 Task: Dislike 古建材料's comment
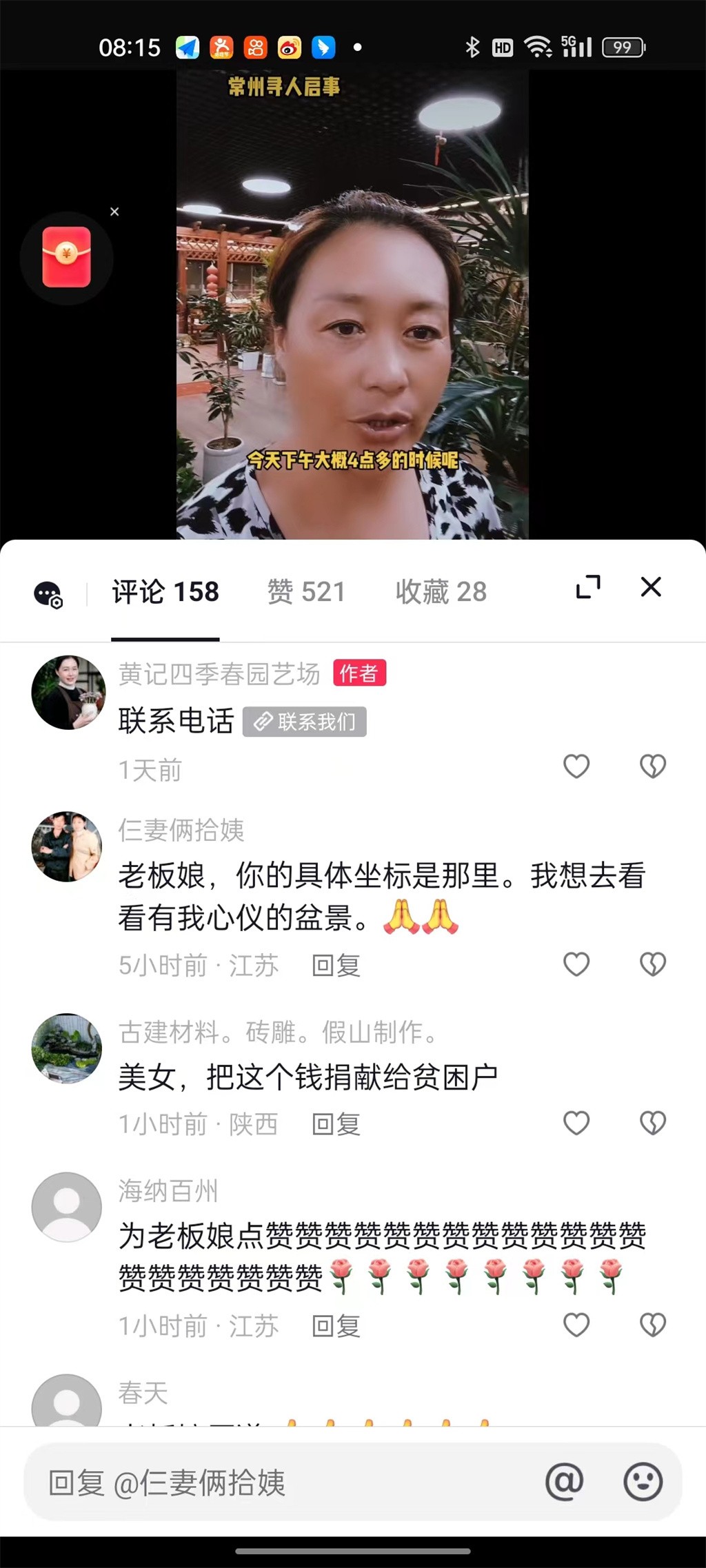651,1122
